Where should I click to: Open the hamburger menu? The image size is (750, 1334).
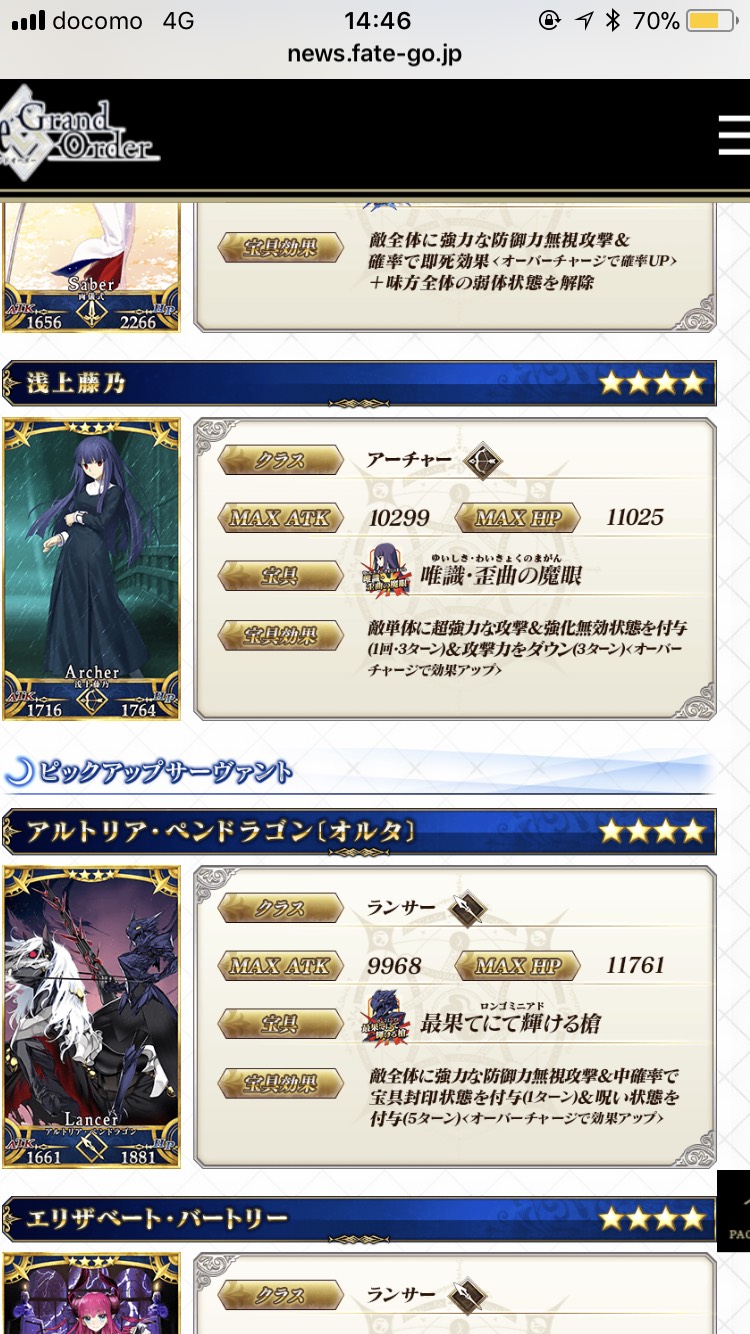click(733, 135)
